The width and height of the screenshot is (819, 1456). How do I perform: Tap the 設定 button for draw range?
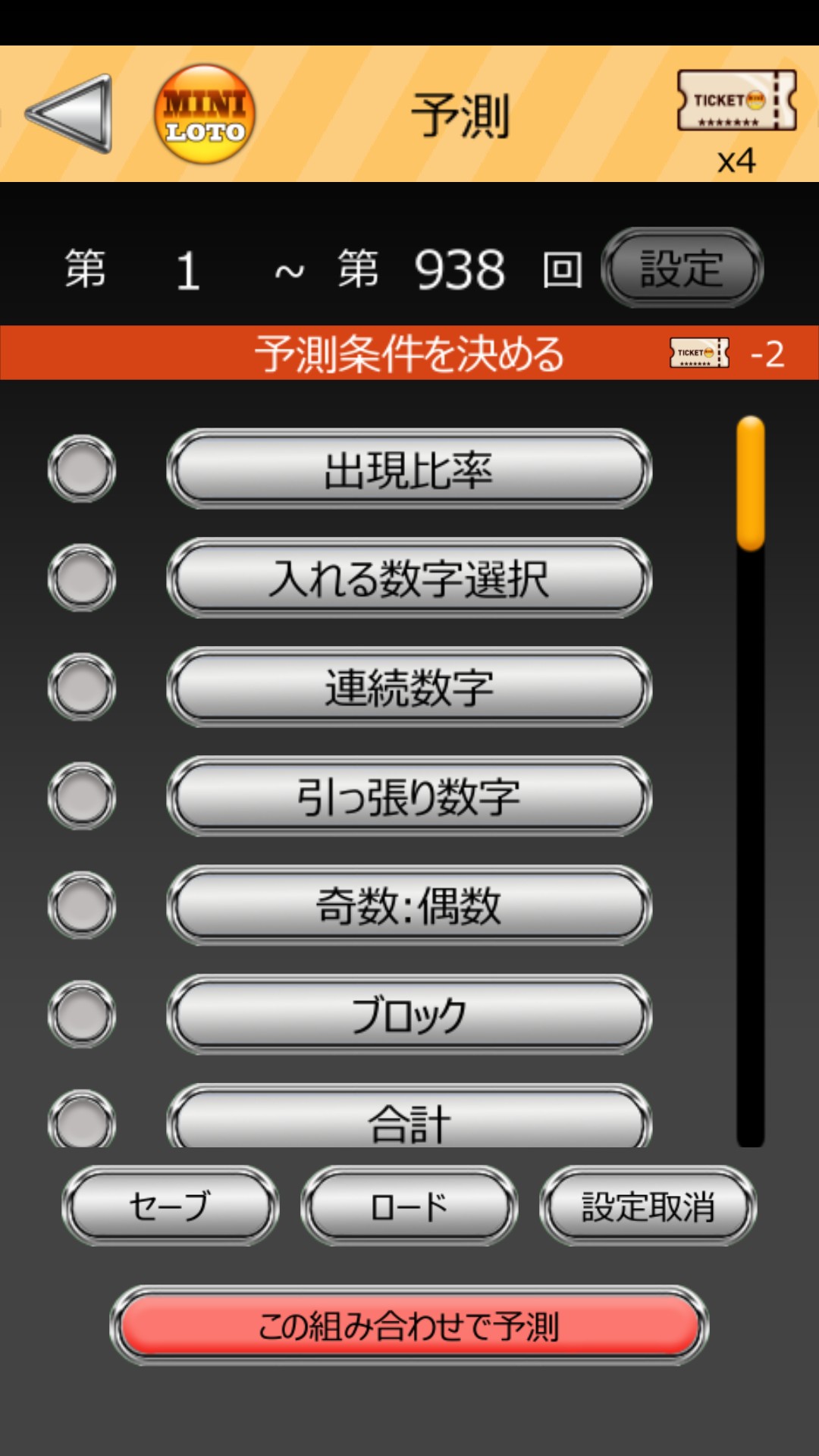coord(682,268)
